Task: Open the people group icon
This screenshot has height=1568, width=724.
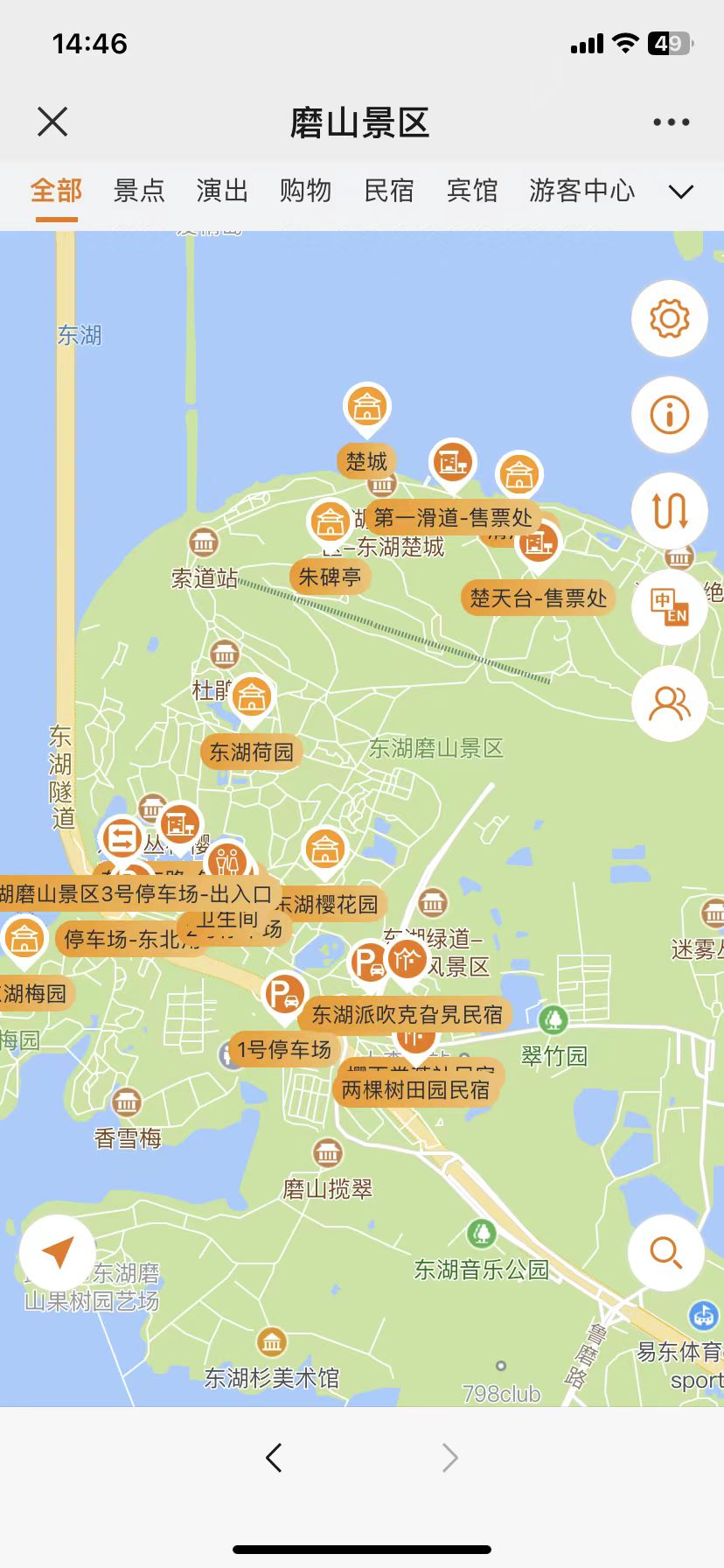Action: [x=669, y=703]
